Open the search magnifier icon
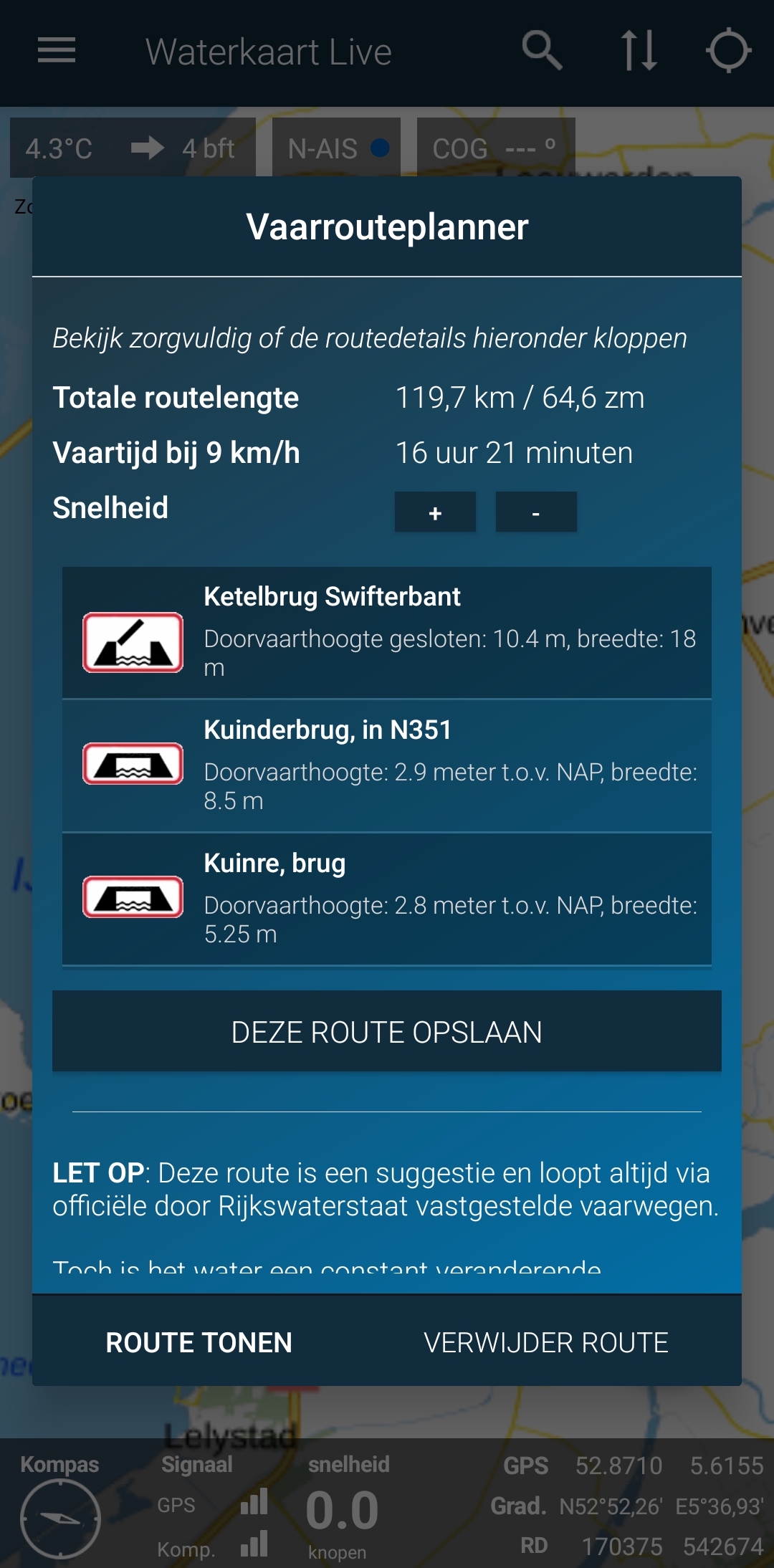This screenshot has width=774, height=1568. point(542,51)
